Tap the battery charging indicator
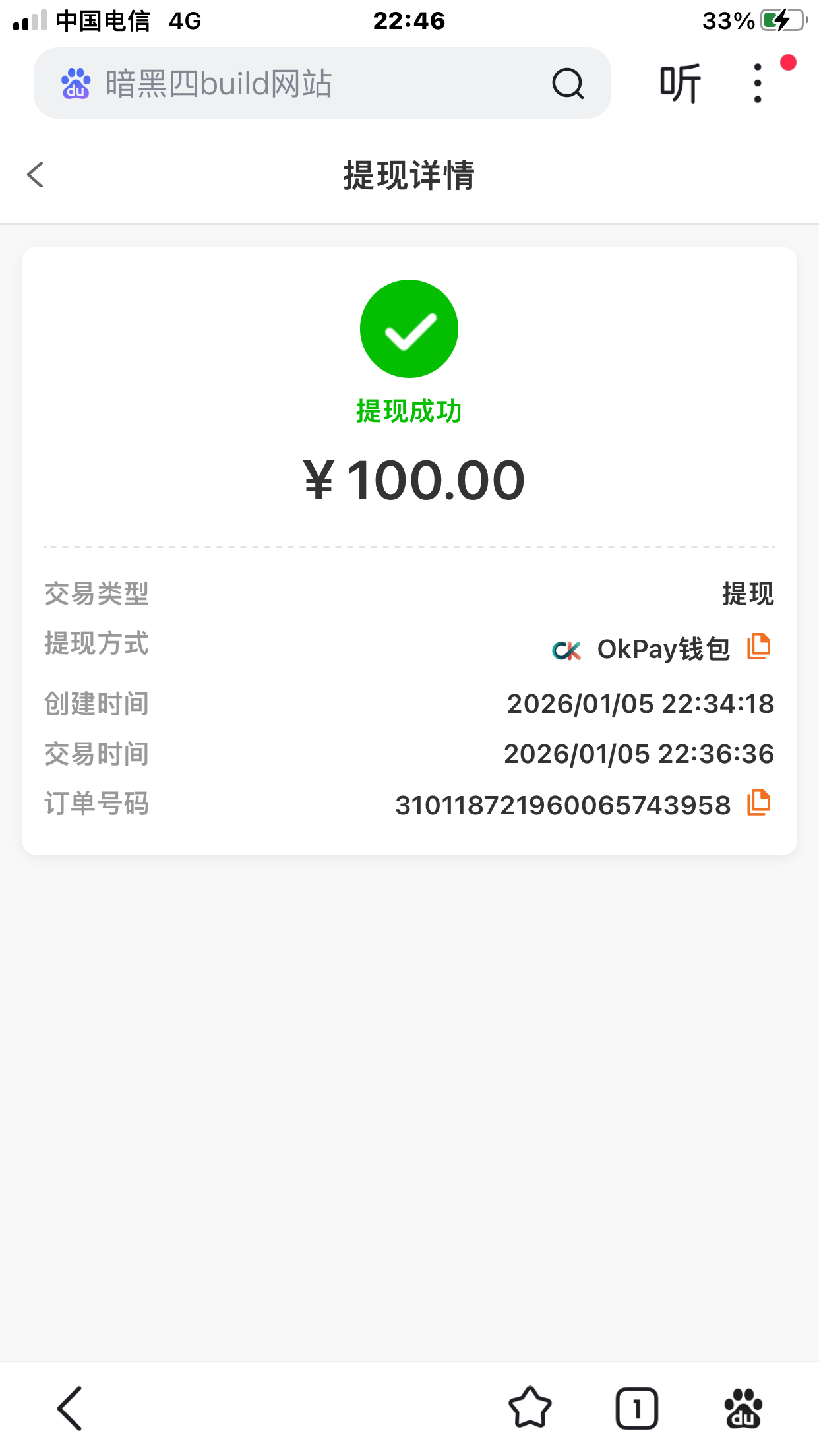Viewport: 819px width, 1456px height. 783,20
